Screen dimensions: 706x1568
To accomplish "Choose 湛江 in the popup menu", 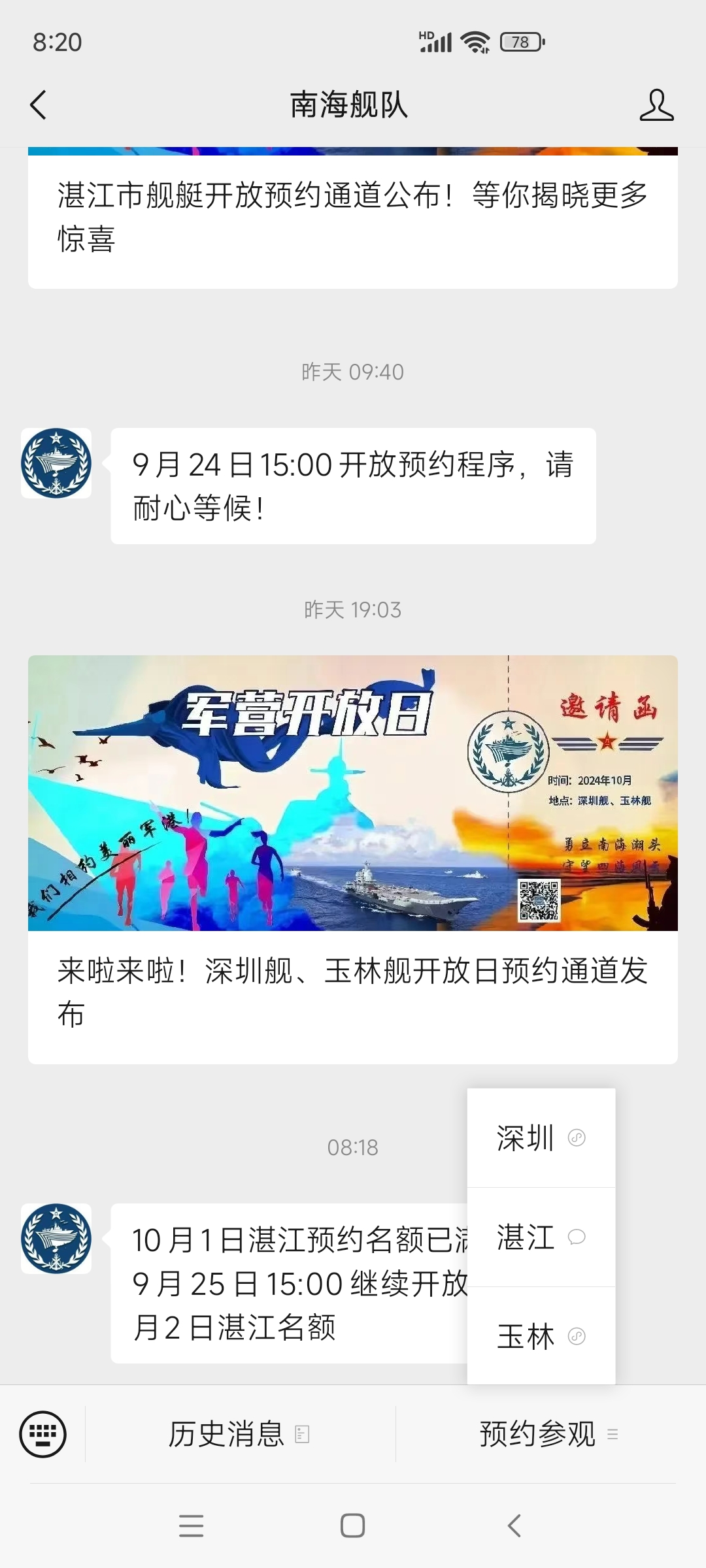I will [541, 1237].
